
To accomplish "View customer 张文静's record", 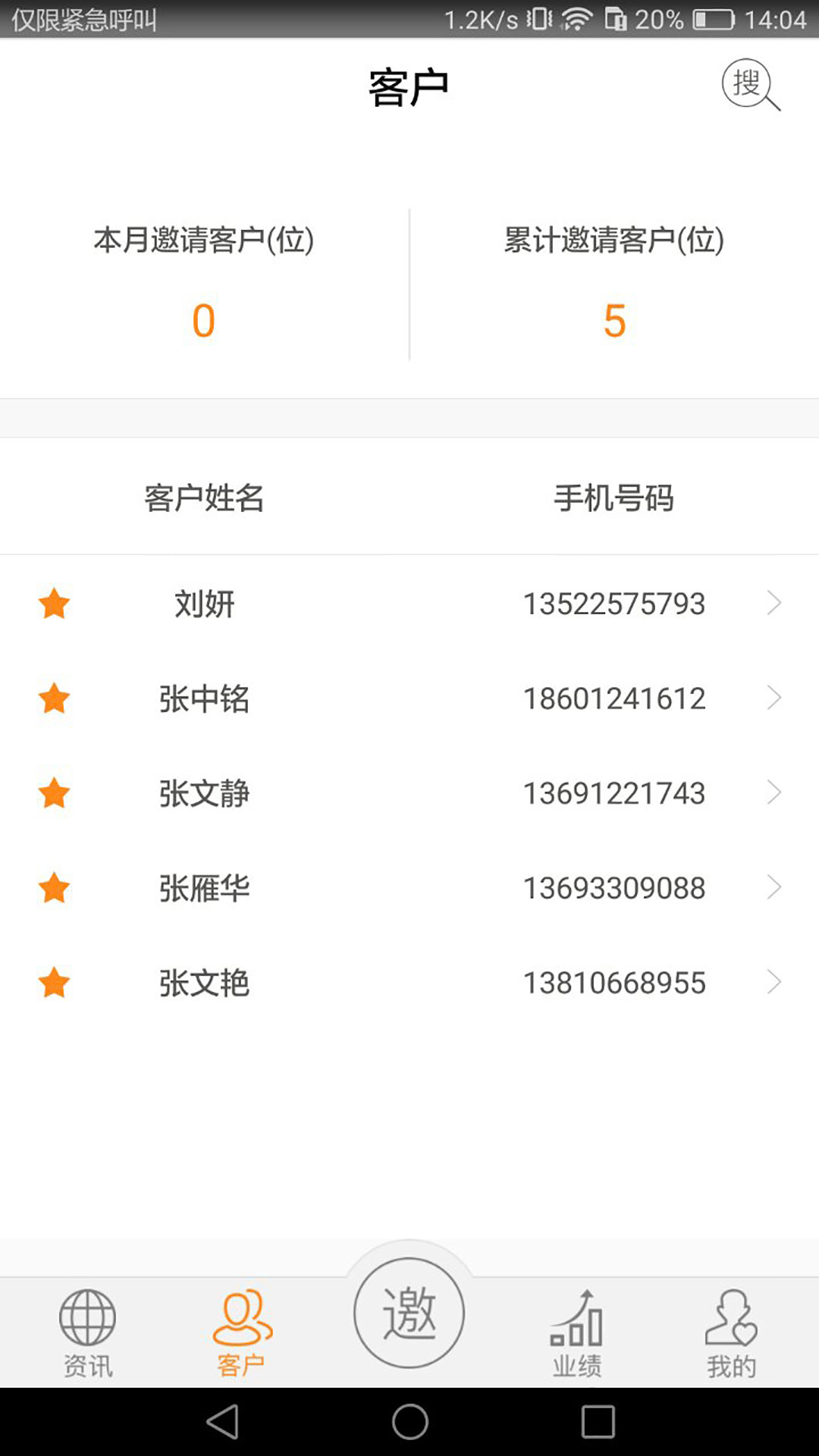I will point(409,793).
